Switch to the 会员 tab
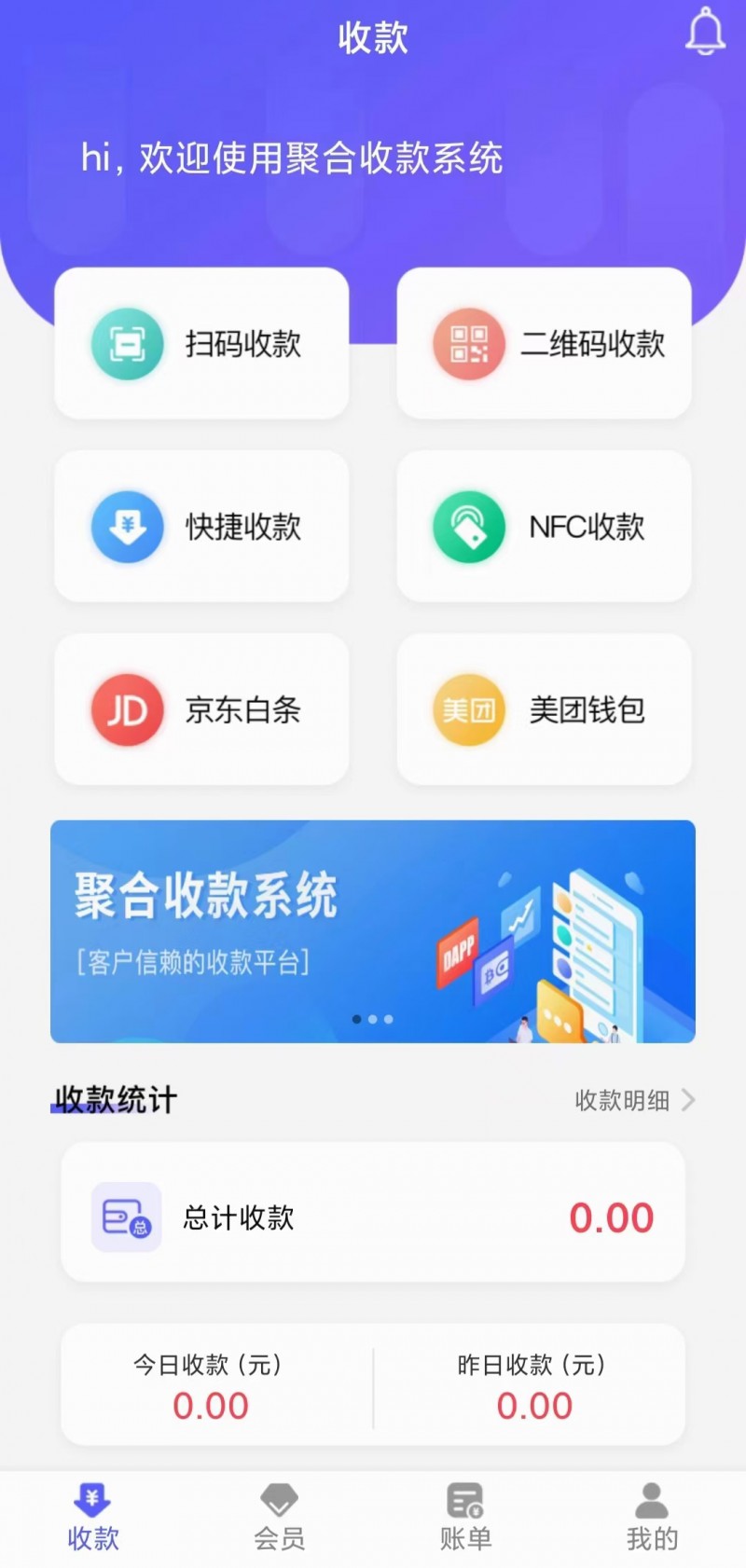Image resolution: width=746 pixels, height=1568 pixels. (280, 1518)
